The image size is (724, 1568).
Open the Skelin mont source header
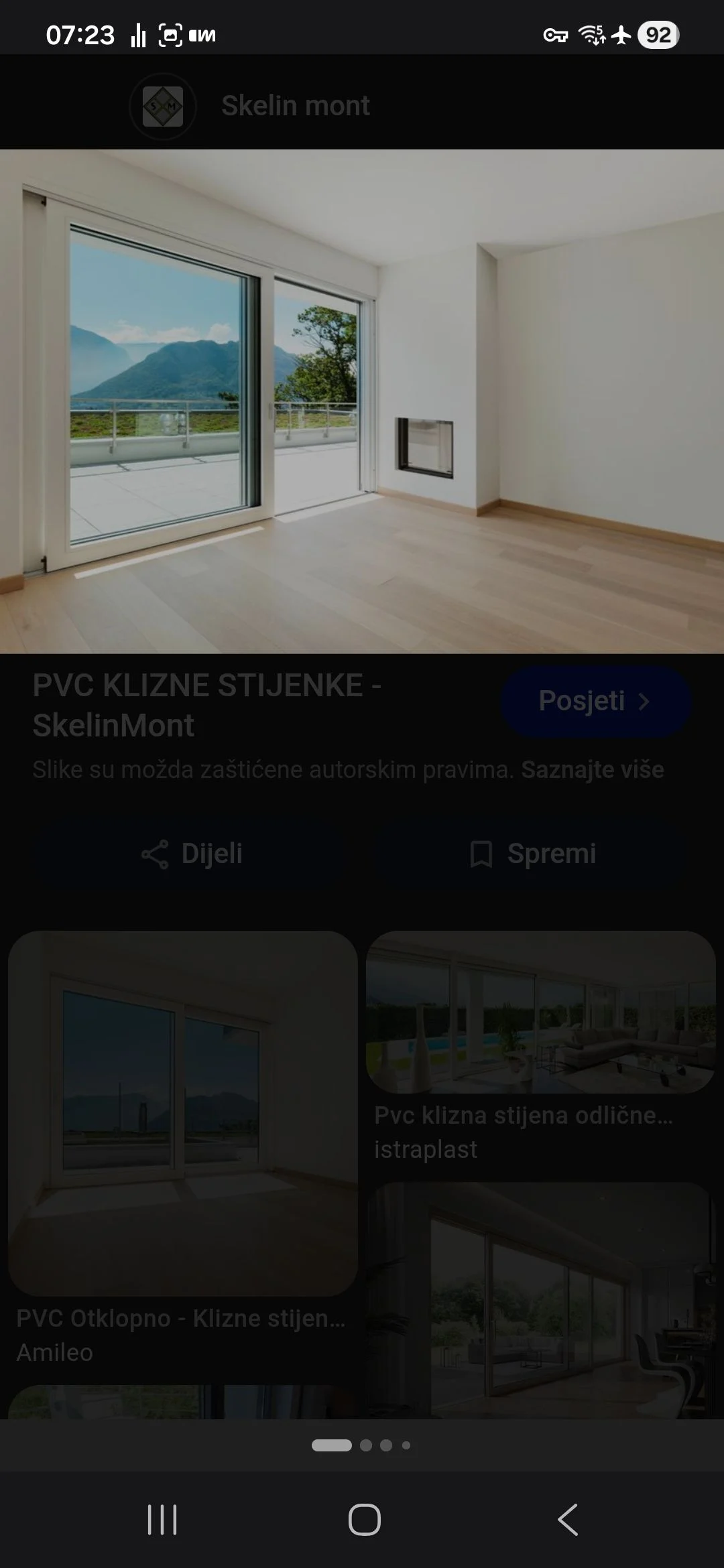tap(249, 106)
